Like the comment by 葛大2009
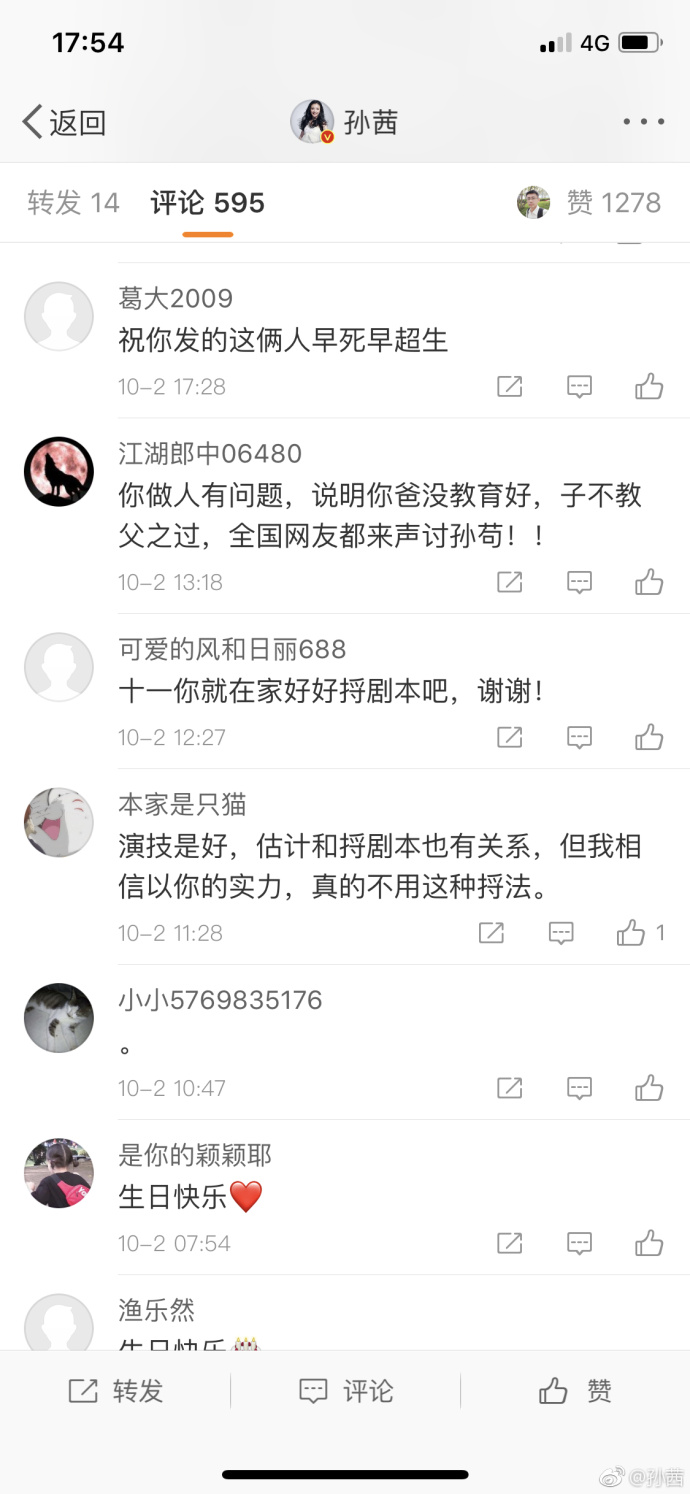 tap(649, 386)
